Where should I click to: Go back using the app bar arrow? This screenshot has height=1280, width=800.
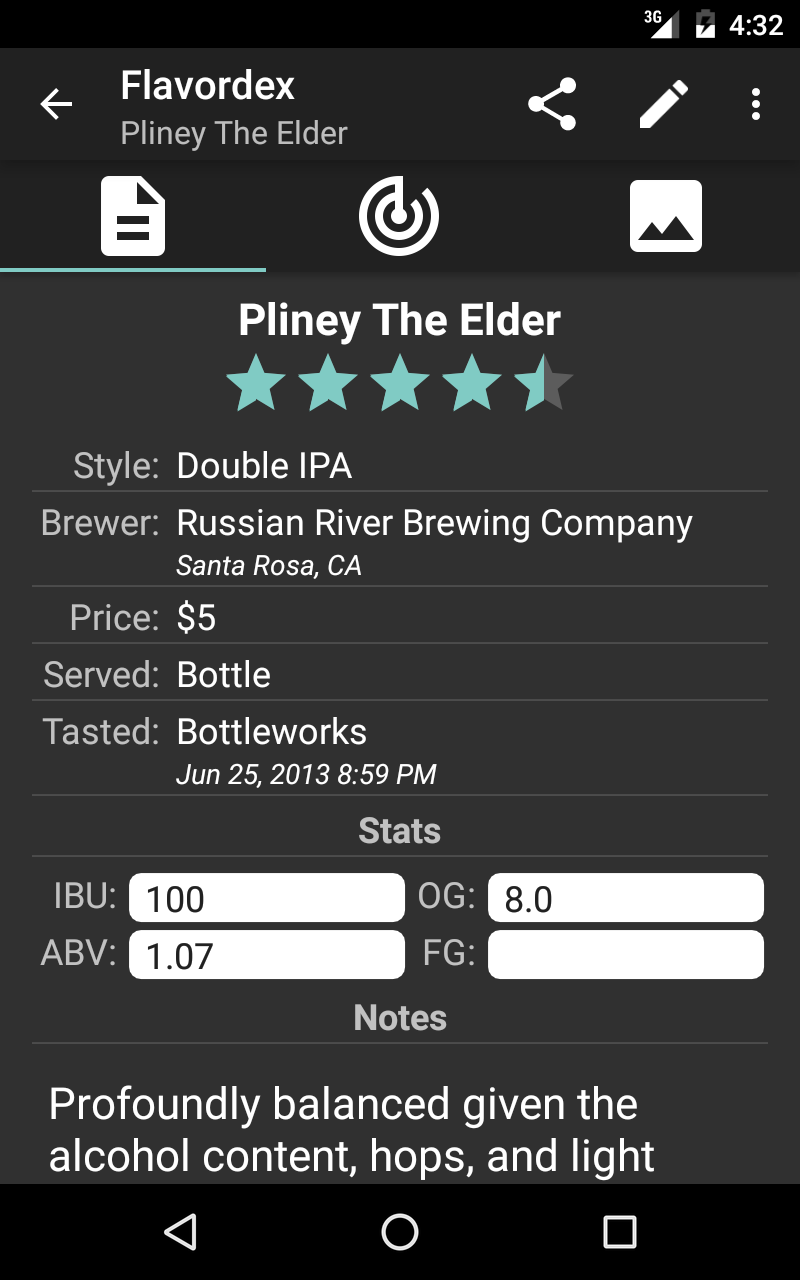coord(57,104)
